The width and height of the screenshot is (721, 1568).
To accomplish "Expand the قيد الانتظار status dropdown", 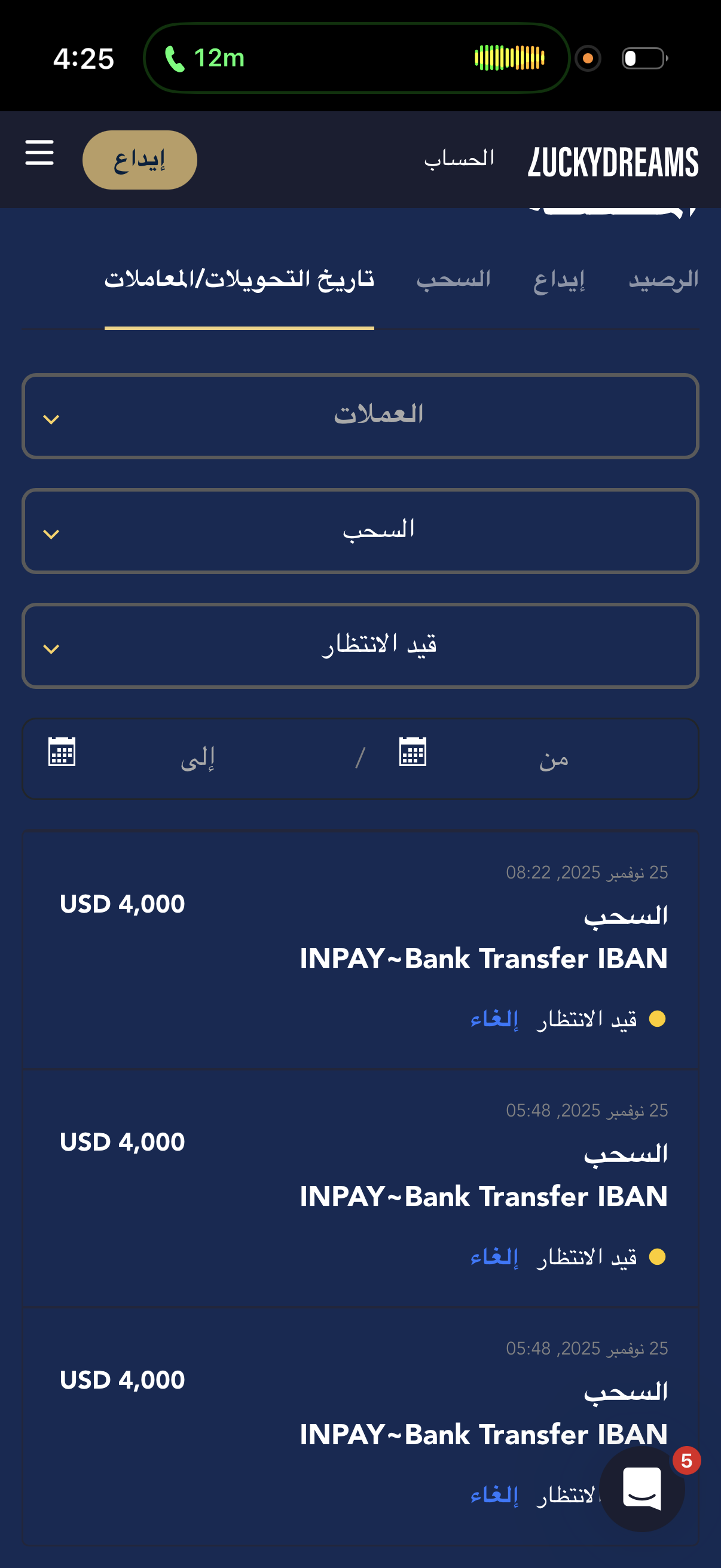I will point(360,645).
